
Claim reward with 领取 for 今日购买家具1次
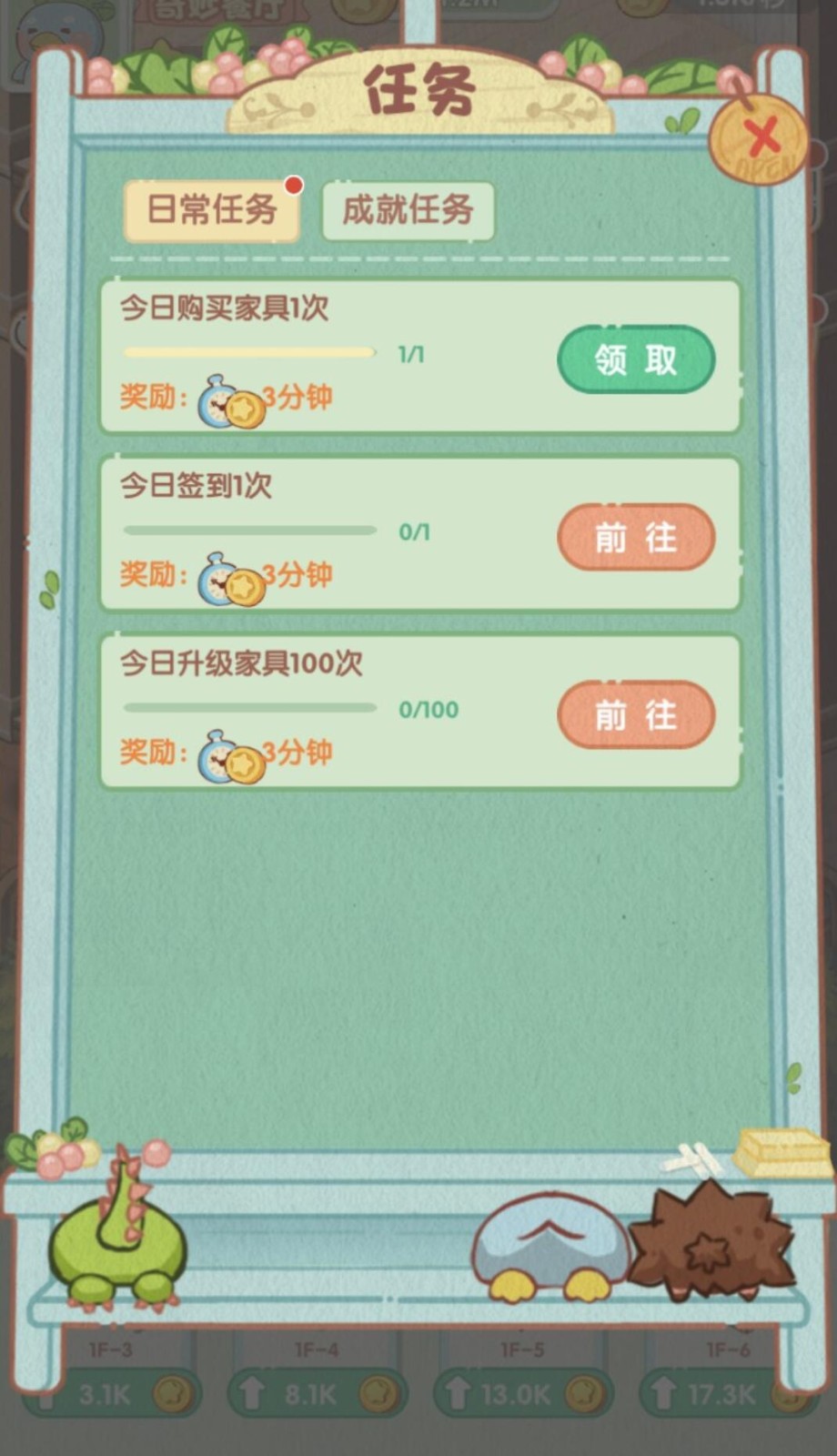coord(635,359)
